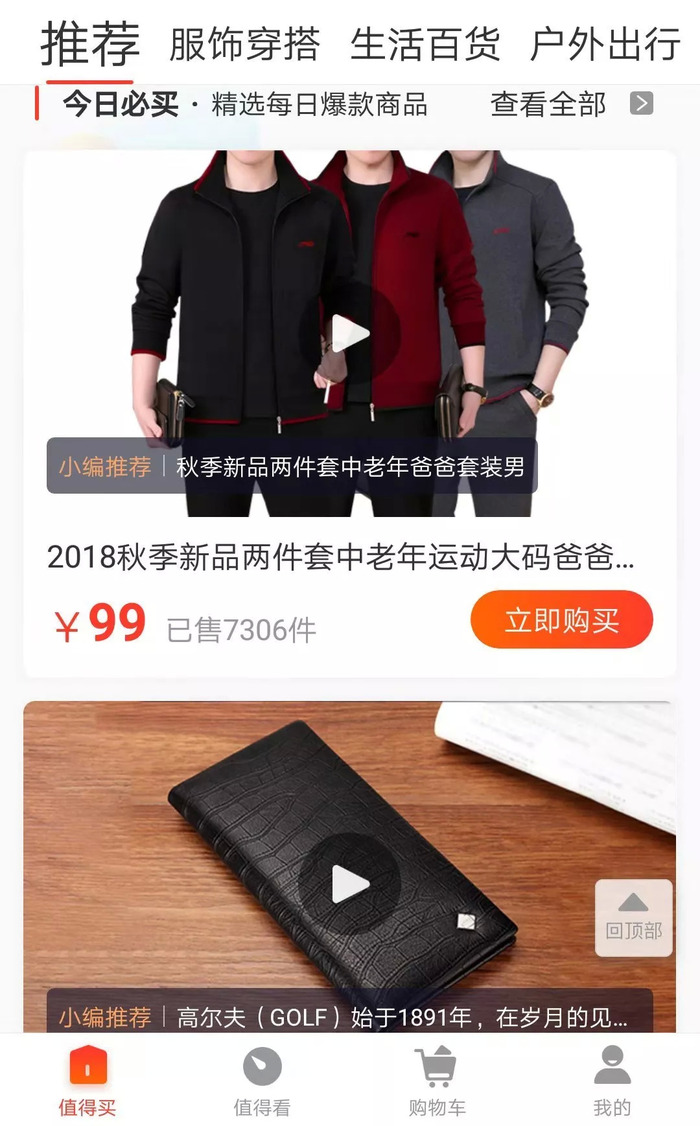This screenshot has width=700, height=1126.
Task: Tap 回顶部 to return to top
Action: pyautogui.click(x=633, y=917)
